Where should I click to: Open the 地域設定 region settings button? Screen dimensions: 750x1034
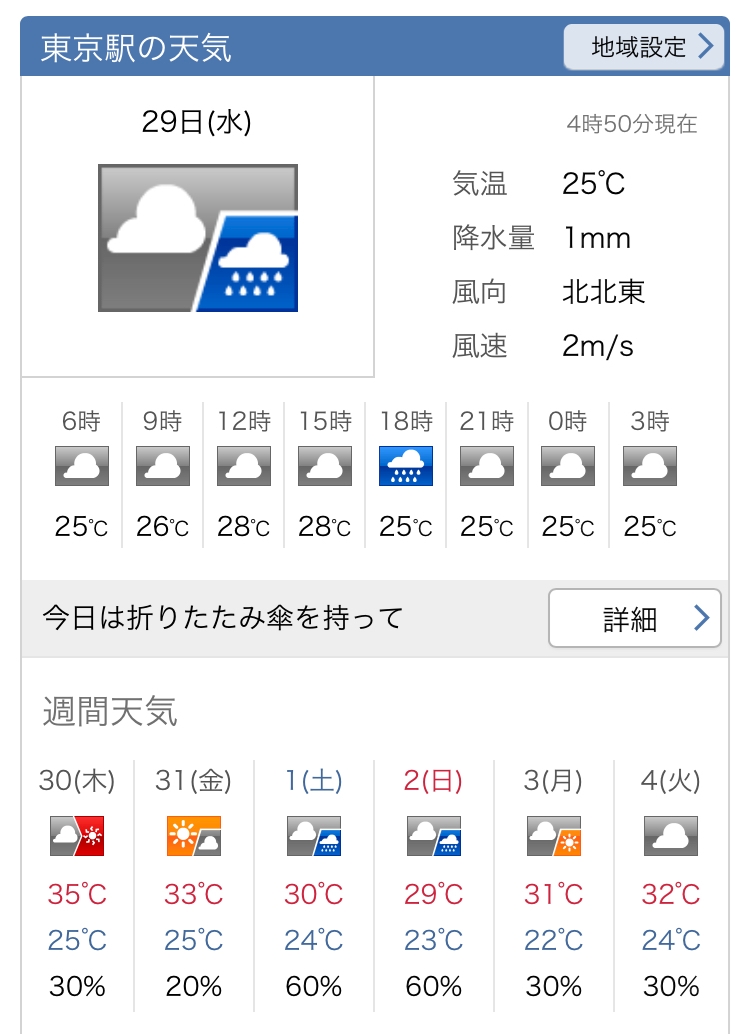pyautogui.click(x=643, y=47)
